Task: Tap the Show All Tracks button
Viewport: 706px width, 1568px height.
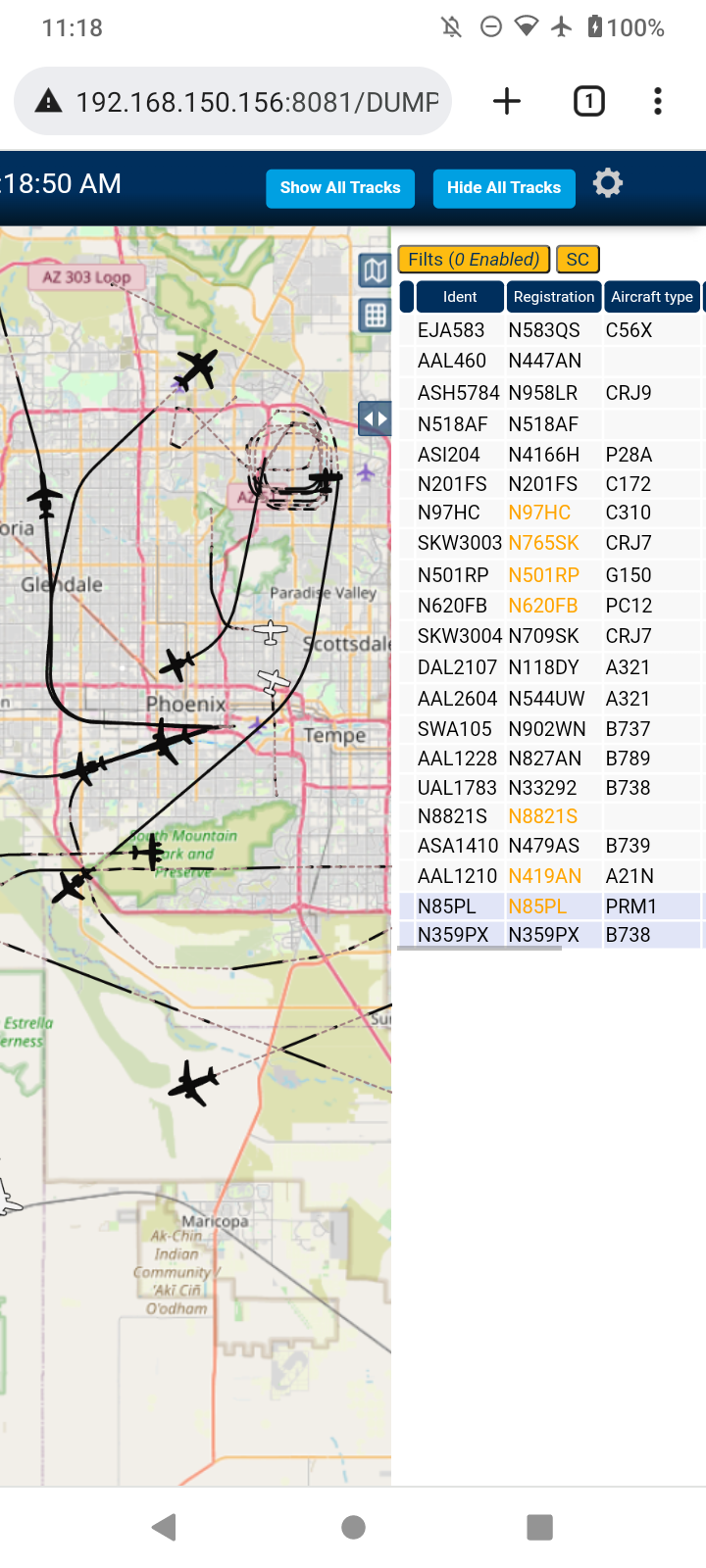Action: click(340, 188)
